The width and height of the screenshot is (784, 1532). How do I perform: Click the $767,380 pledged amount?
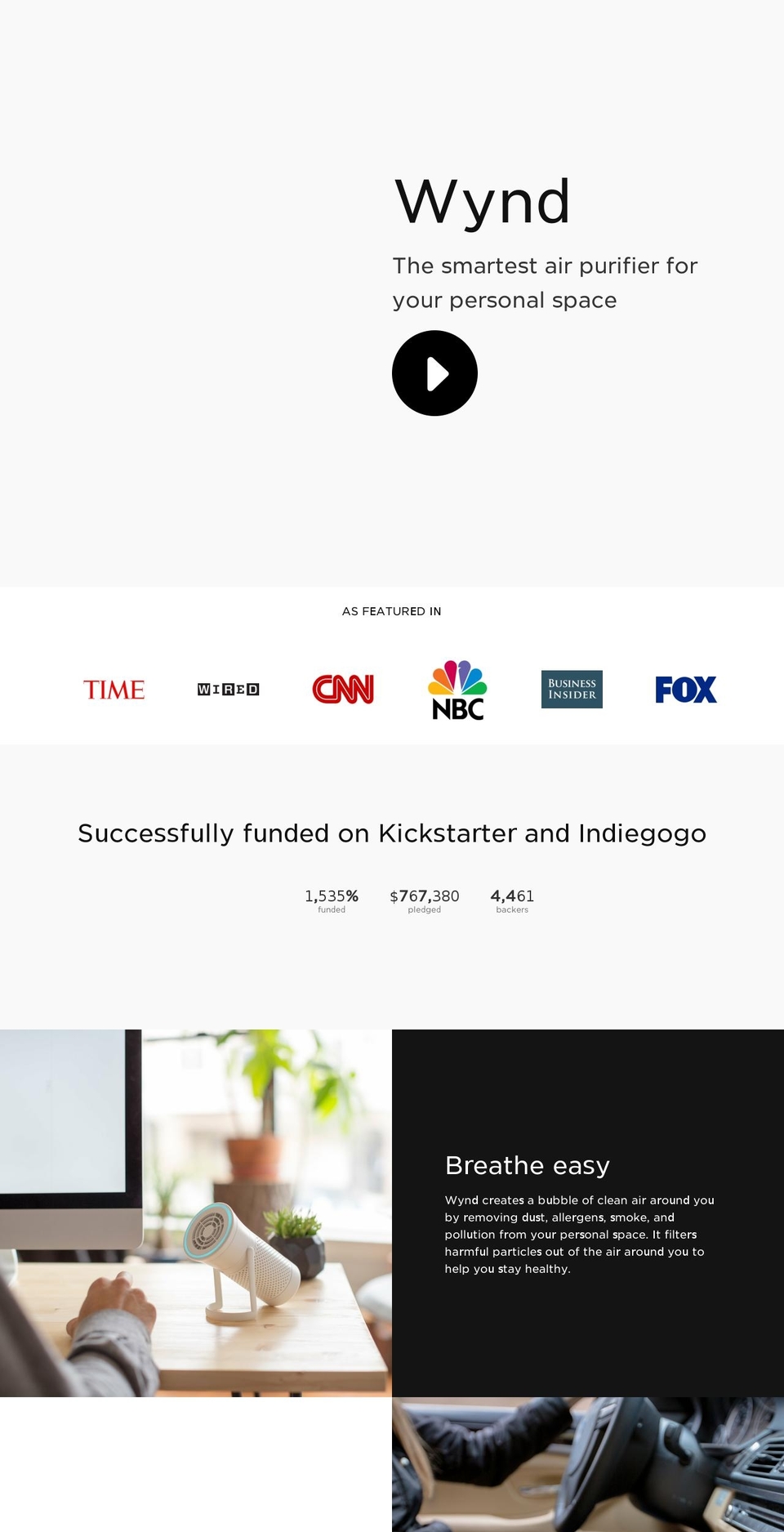[424, 896]
